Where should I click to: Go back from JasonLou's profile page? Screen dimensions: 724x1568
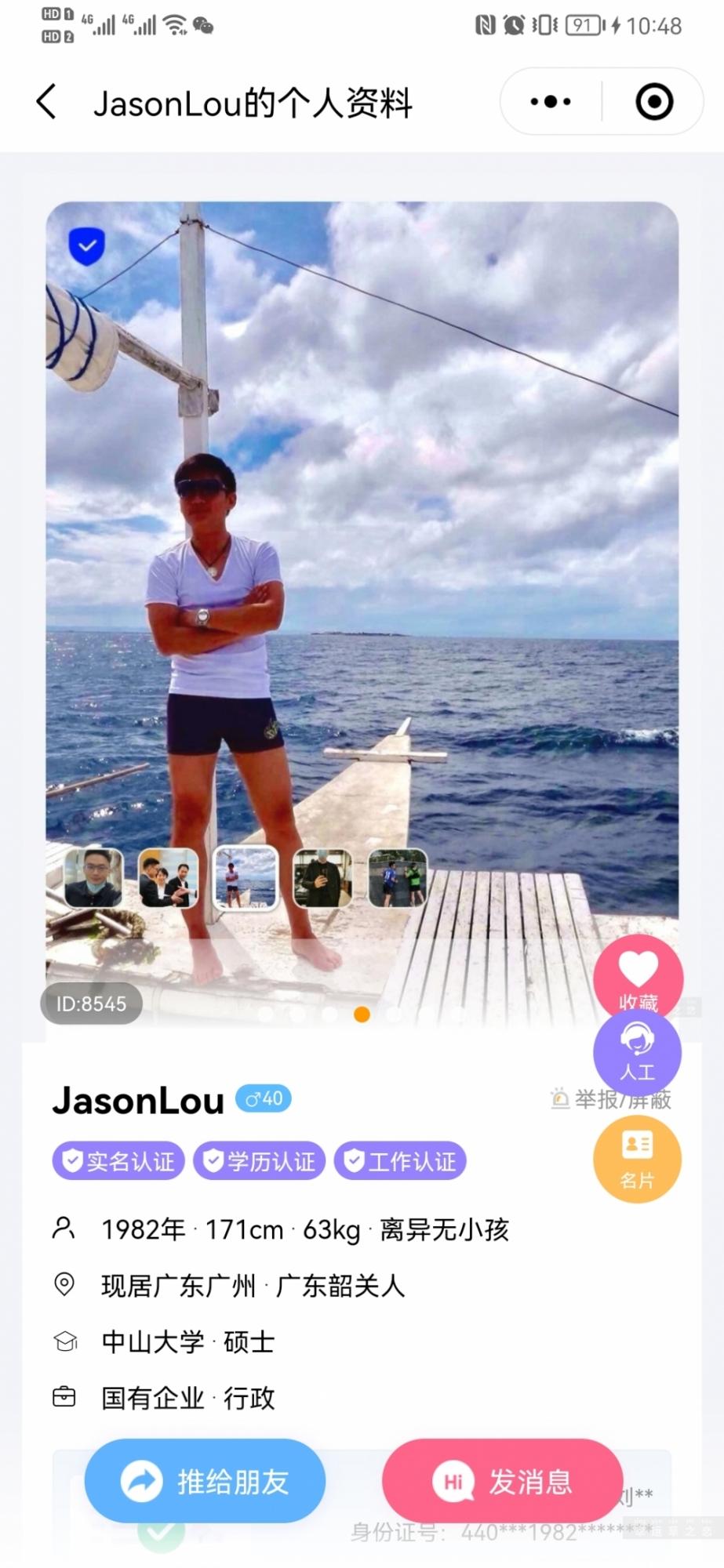pyautogui.click(x=47, y=102)
